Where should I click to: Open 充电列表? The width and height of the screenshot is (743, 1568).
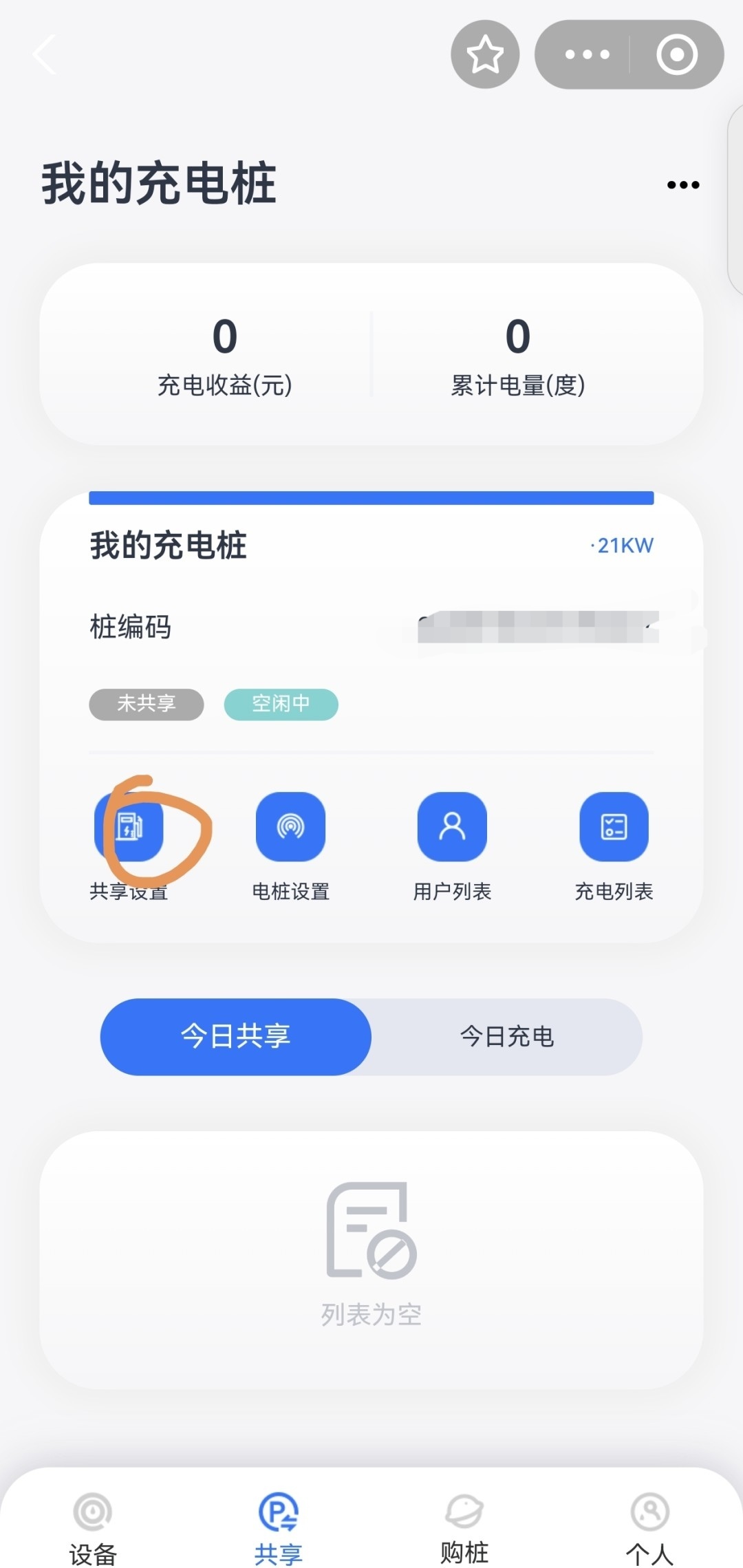point(614,828)
